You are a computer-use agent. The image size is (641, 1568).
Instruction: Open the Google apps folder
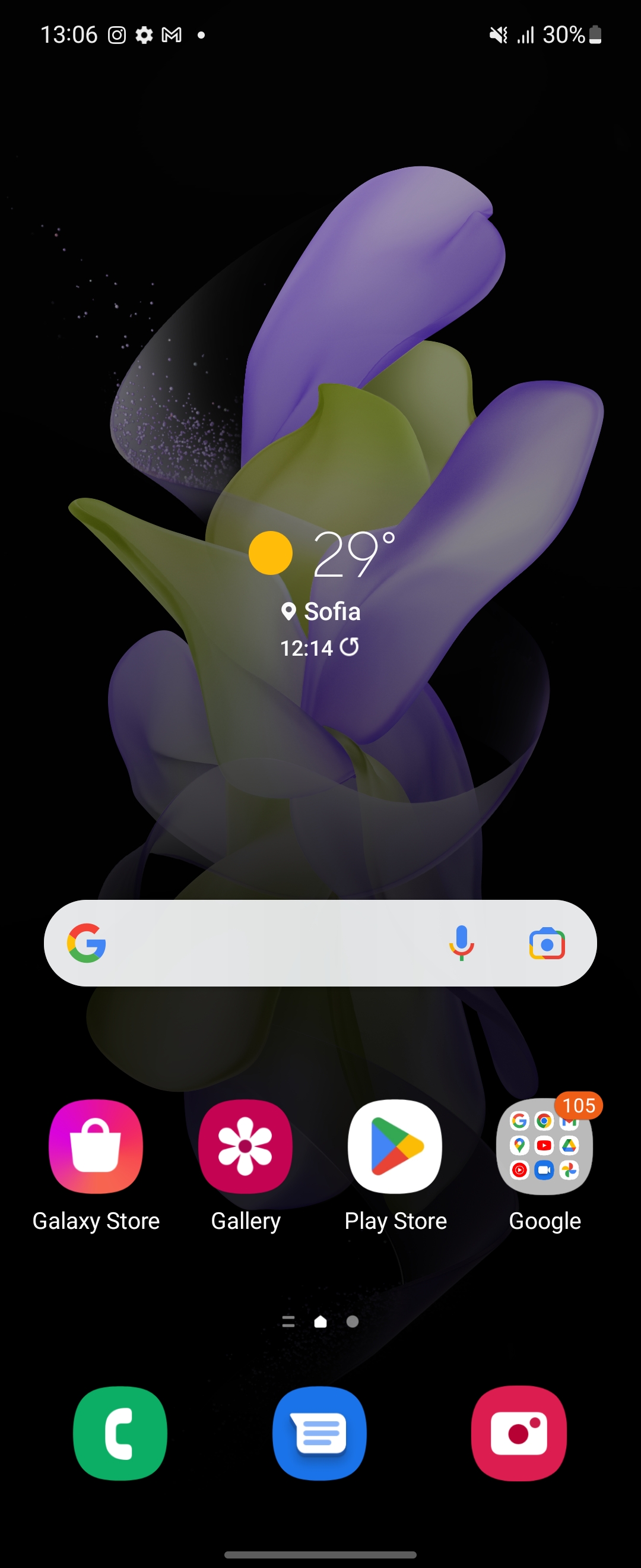pyautogui.click(x=545, y=1146)
